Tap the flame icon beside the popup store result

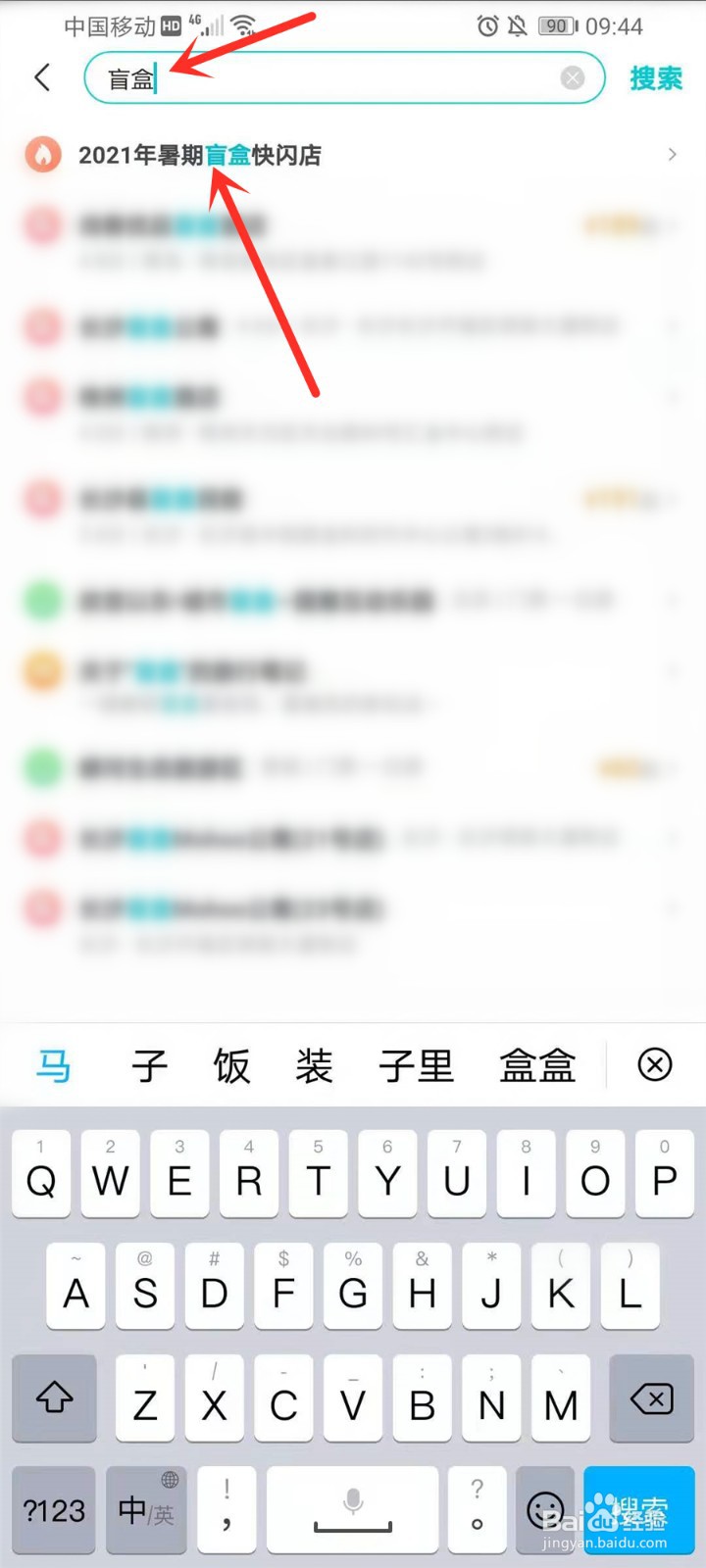(x=41, y=154)
